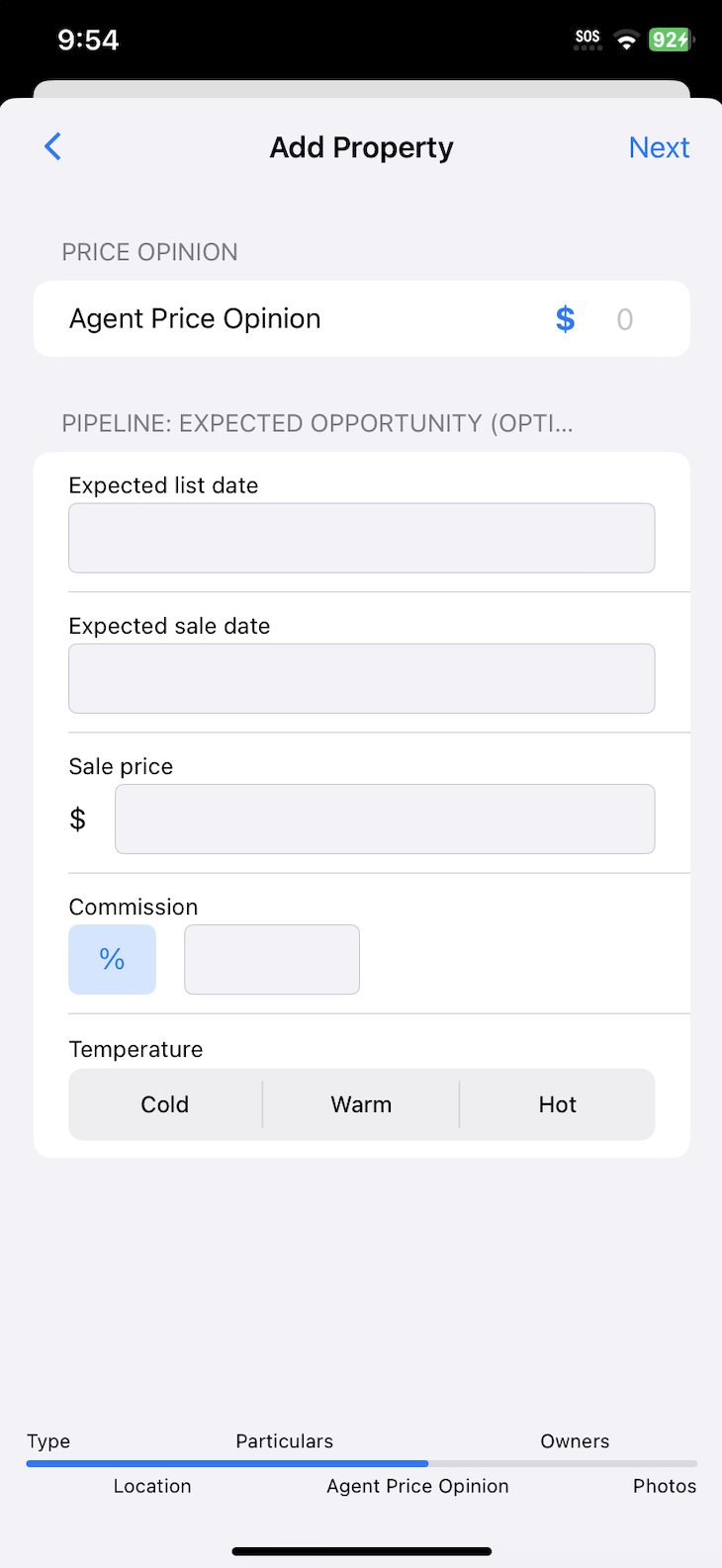The image size is (722, 1568).
Task: Tap the Sale price input box
Action: (x=385, y=819)
